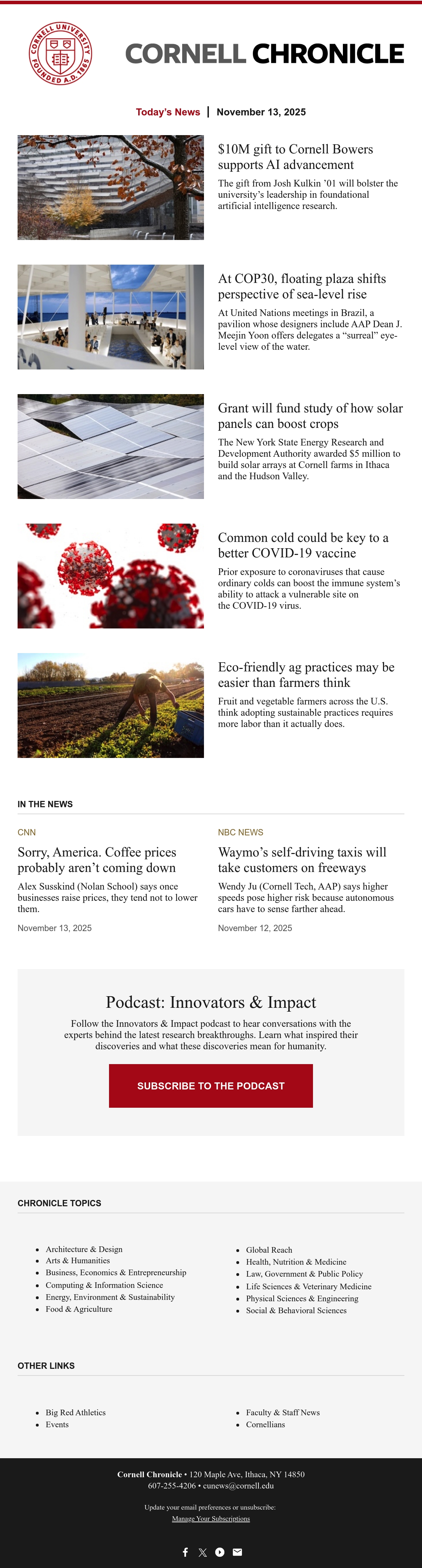Open the solar panels grant article image
Screen dimensions: 422x1568
[x=111, y=446]
